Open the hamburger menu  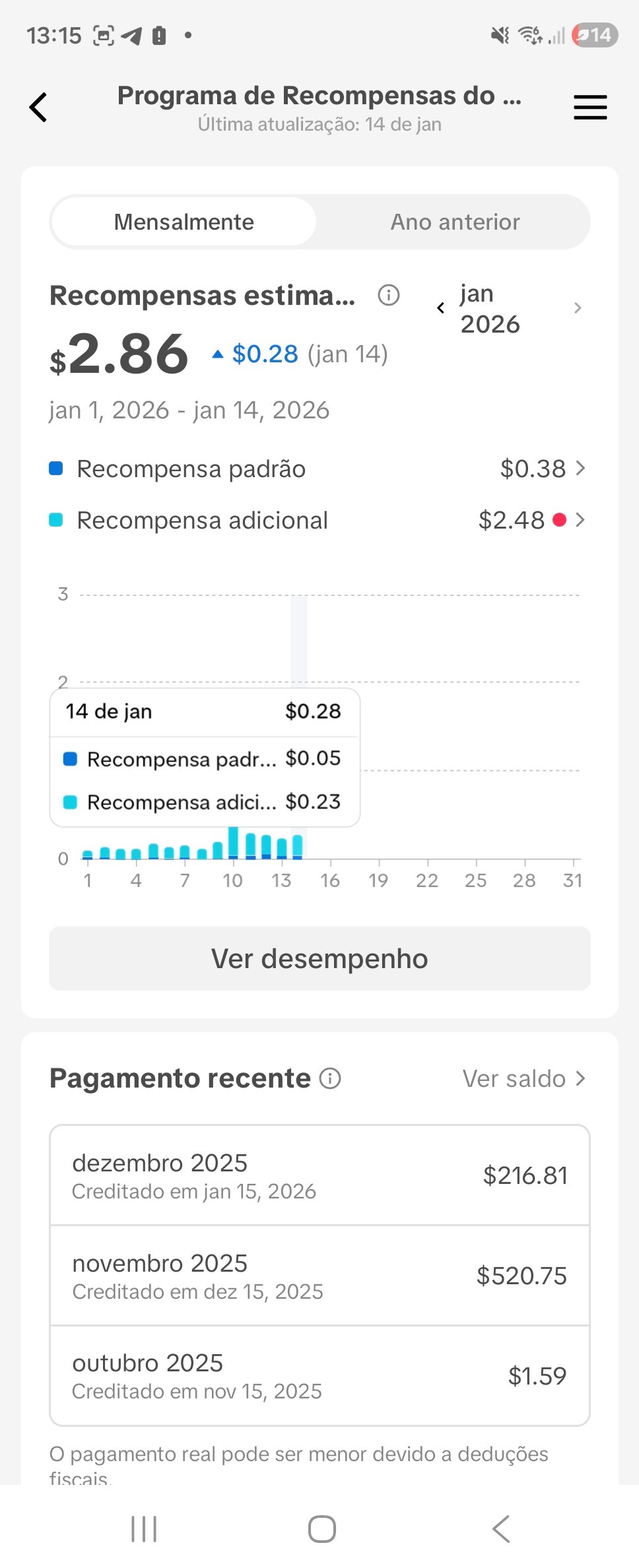(x=589, y=108)
